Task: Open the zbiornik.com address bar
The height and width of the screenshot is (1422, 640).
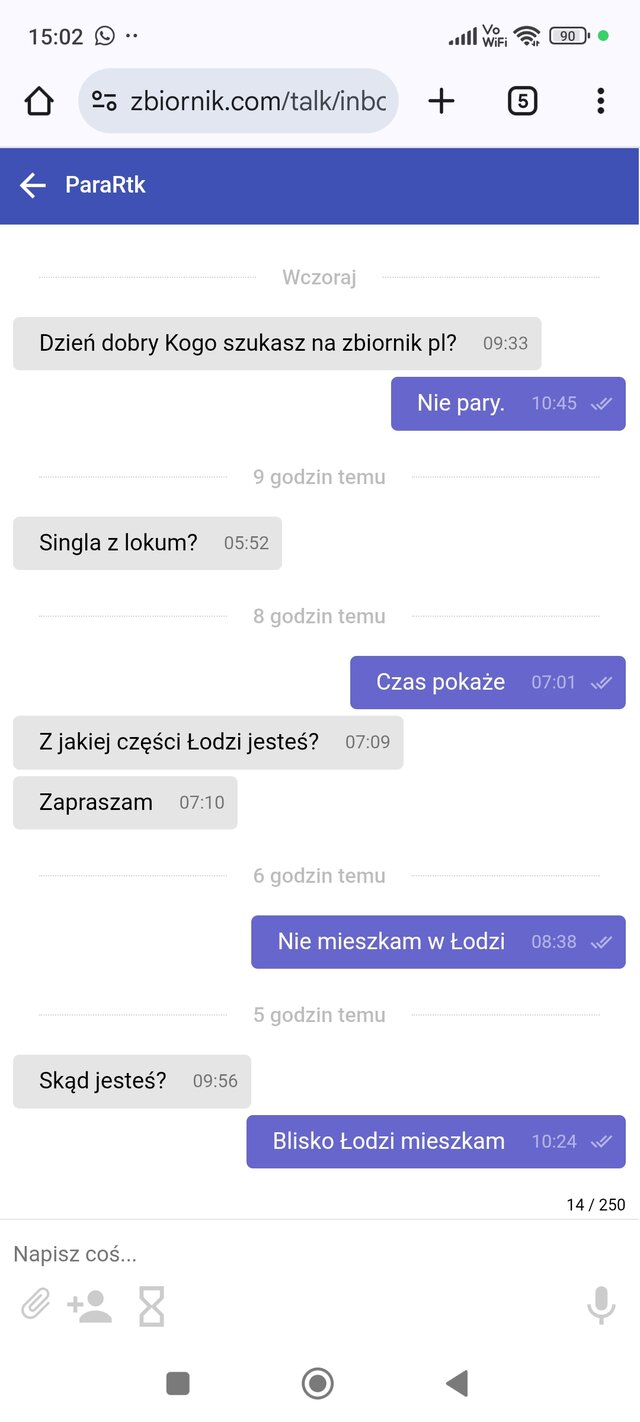Action: point(238,101)
